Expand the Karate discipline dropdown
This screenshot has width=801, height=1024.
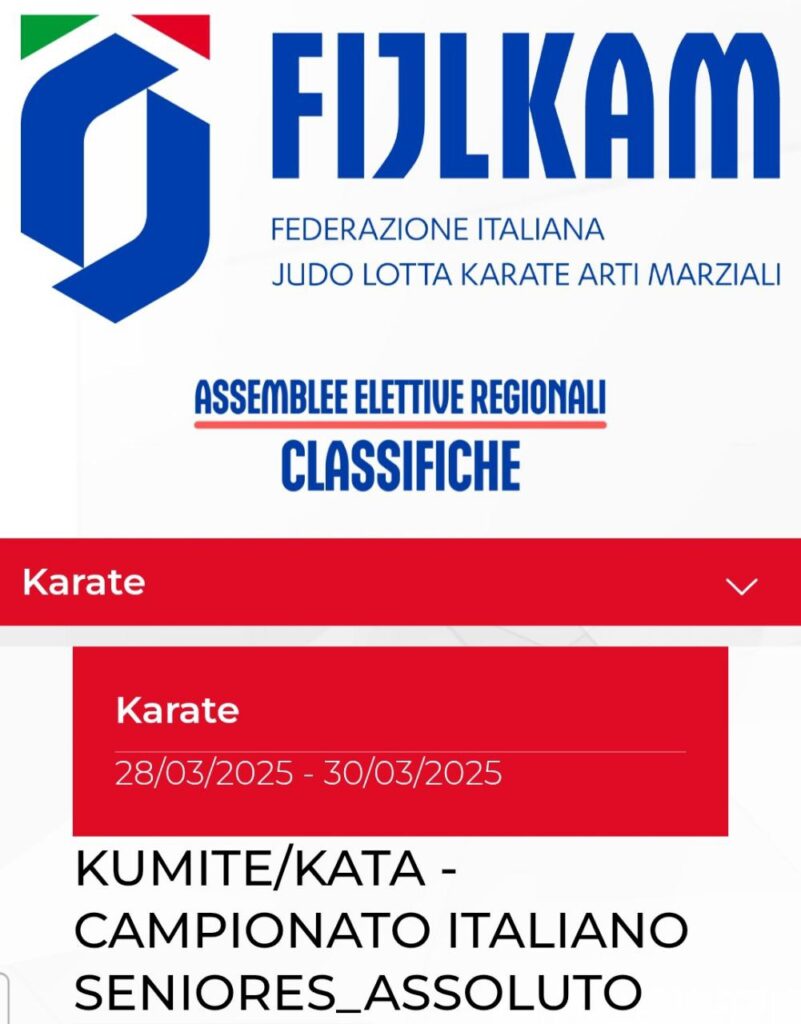[x=741, y=586]
